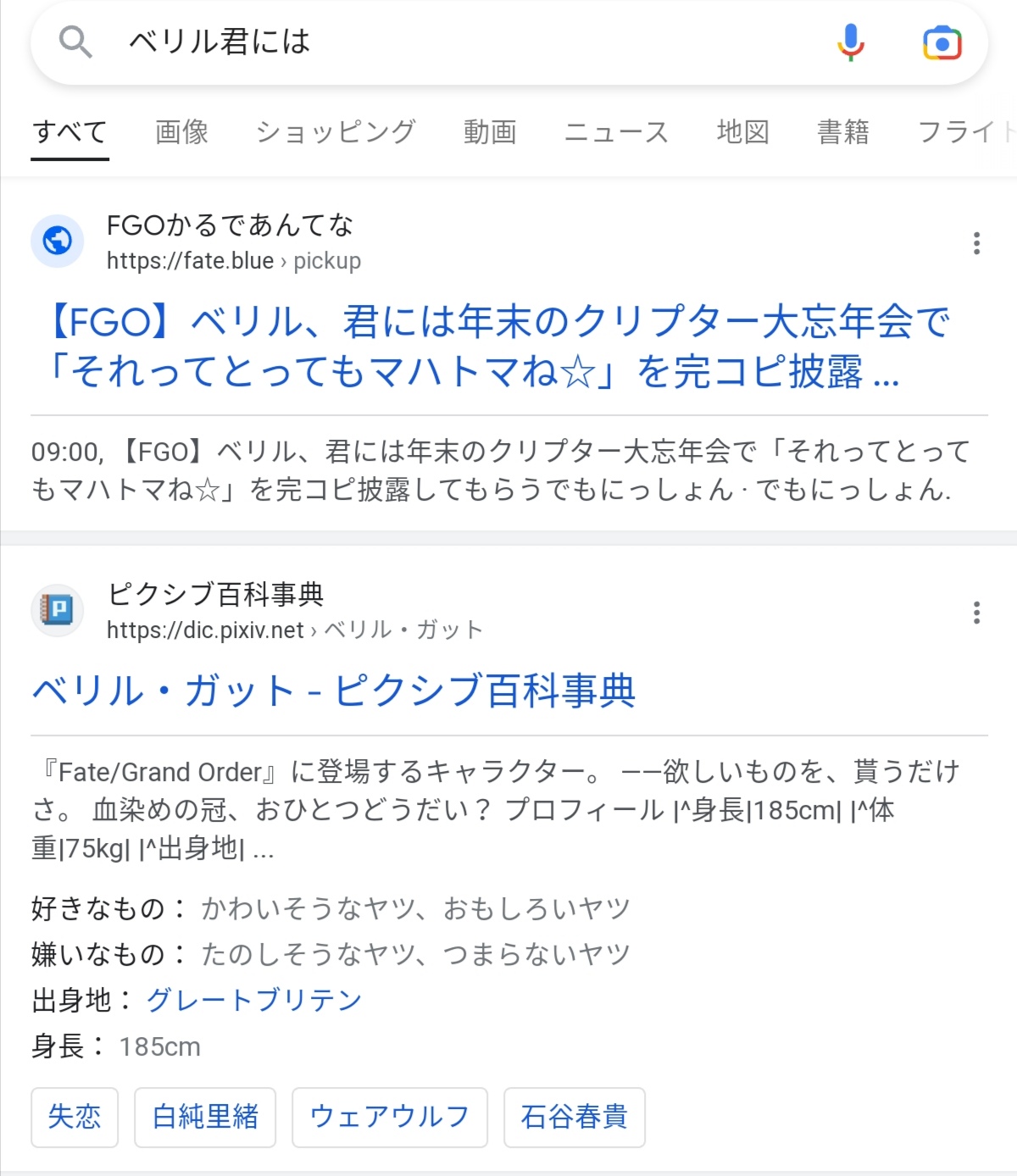The width and height of the screenshot is (1017, 1176).
Task: Open Google Lens camera search
Action: pyautogui.click(x=942, y=43)
